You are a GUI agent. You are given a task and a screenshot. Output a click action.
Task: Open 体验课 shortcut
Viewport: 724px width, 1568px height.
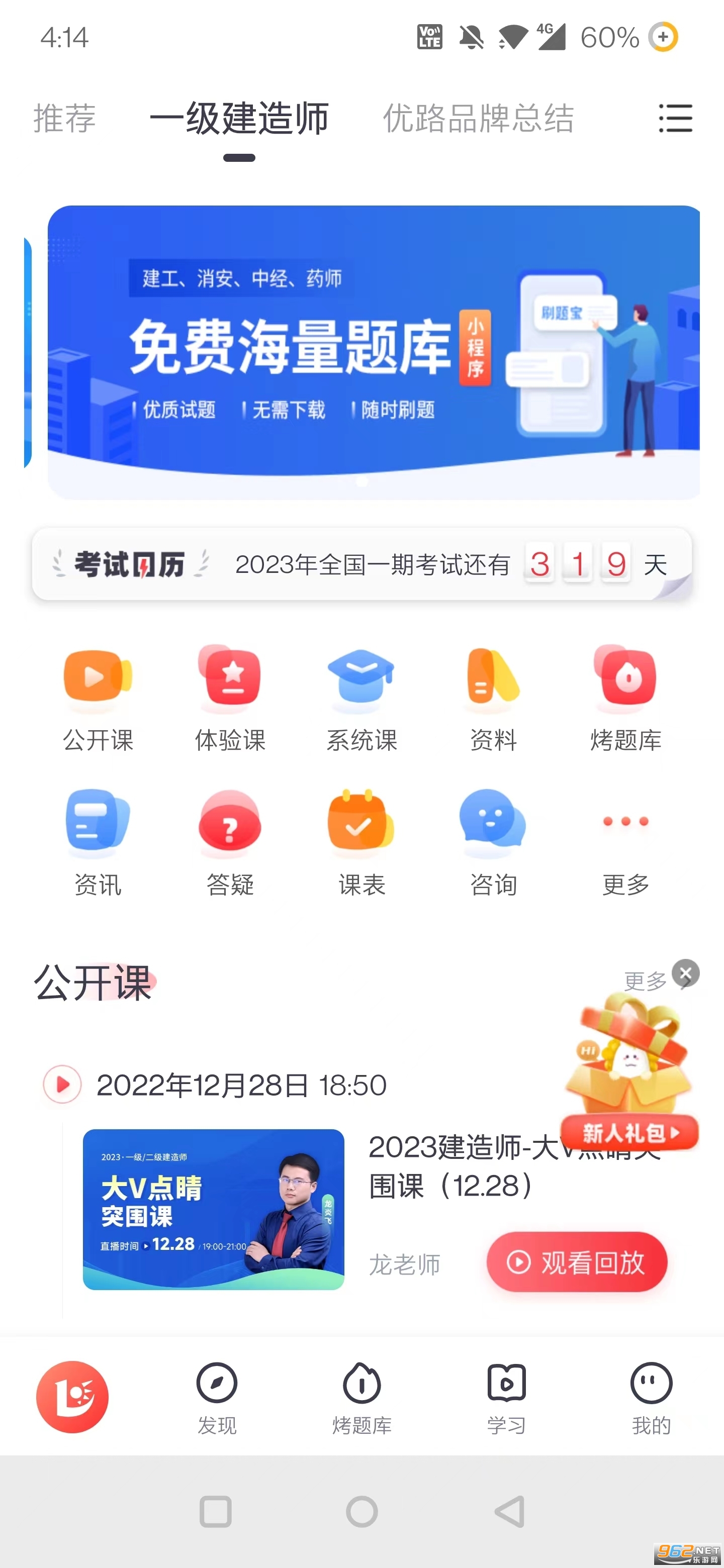(230, 699)
